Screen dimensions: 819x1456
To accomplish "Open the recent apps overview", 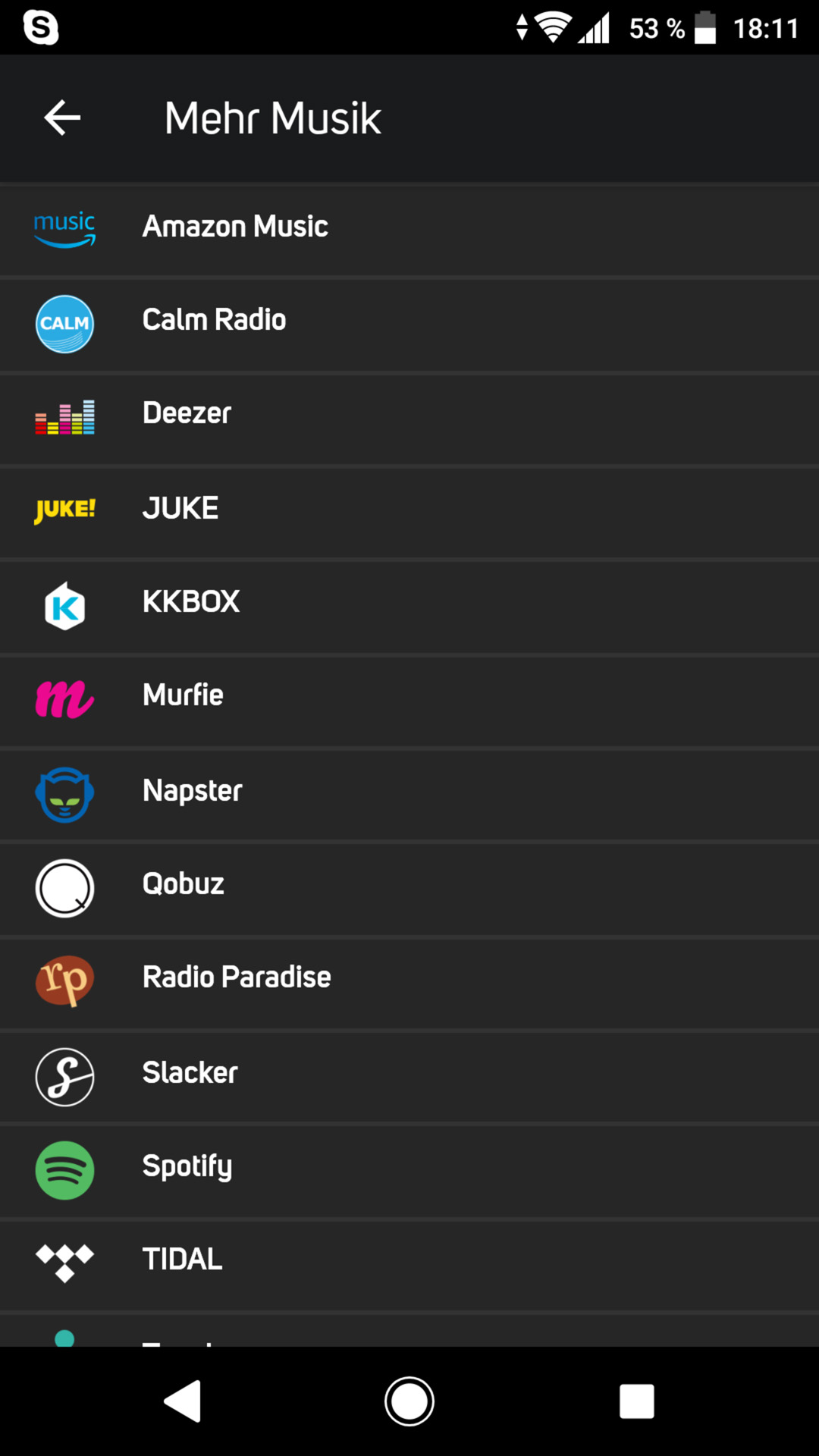I will point(637,1401).
